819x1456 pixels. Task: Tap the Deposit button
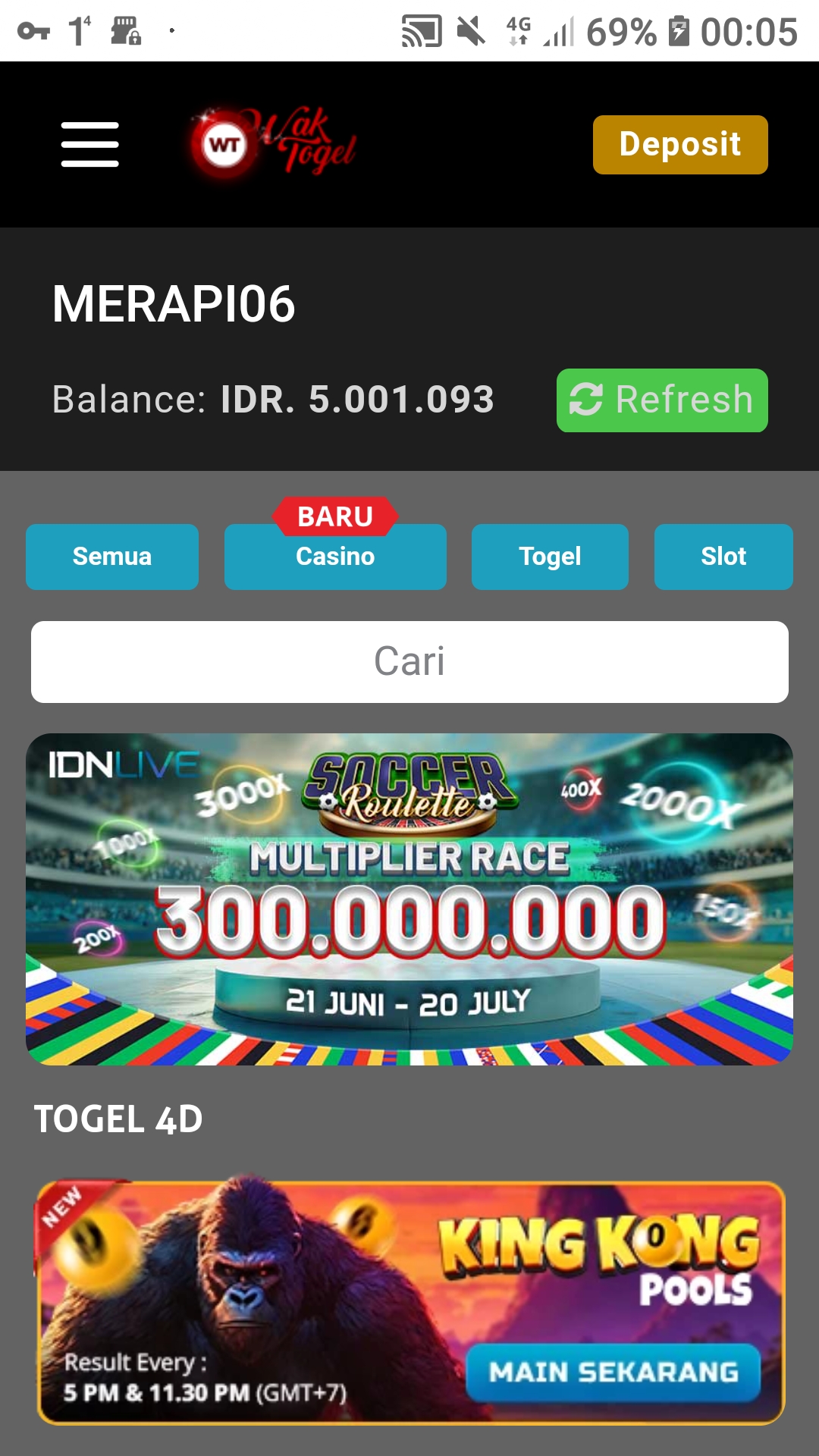679,145
